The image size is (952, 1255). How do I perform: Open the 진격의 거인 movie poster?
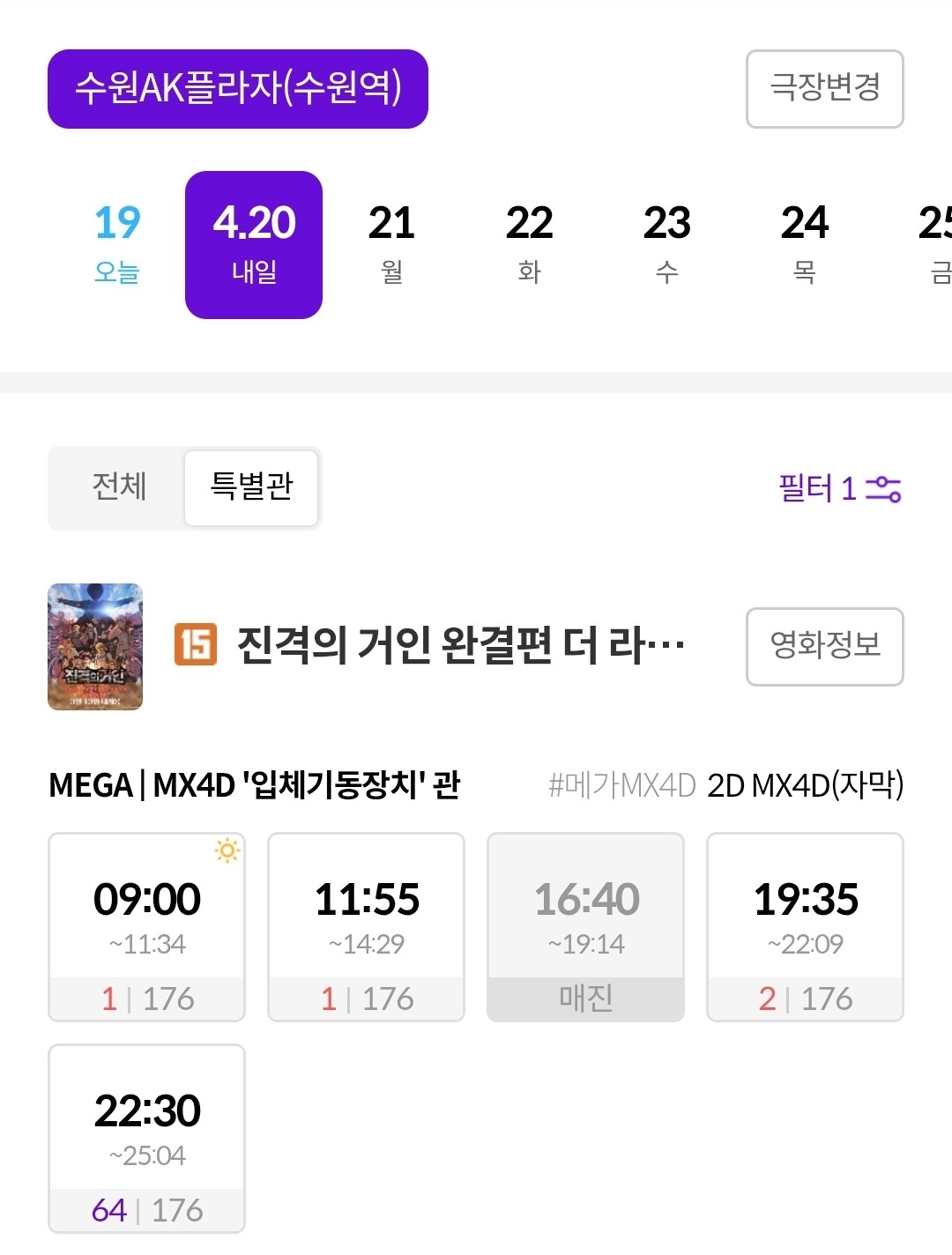[95, 646]
